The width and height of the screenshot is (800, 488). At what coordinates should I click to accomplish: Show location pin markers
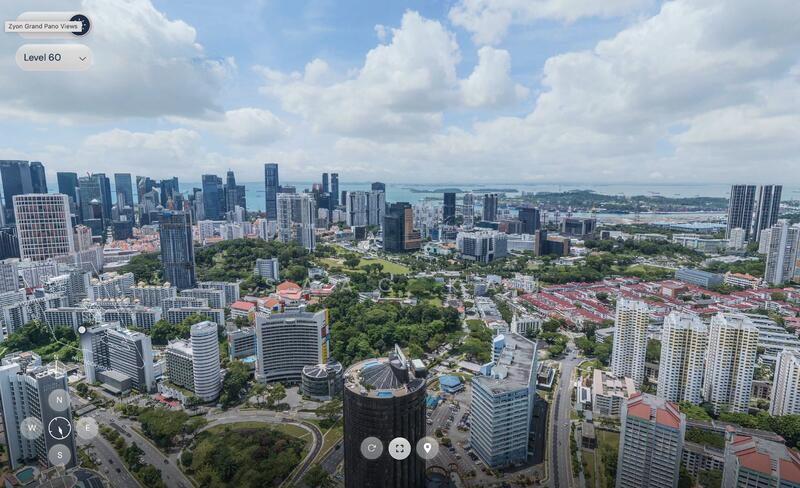(428, 448)
